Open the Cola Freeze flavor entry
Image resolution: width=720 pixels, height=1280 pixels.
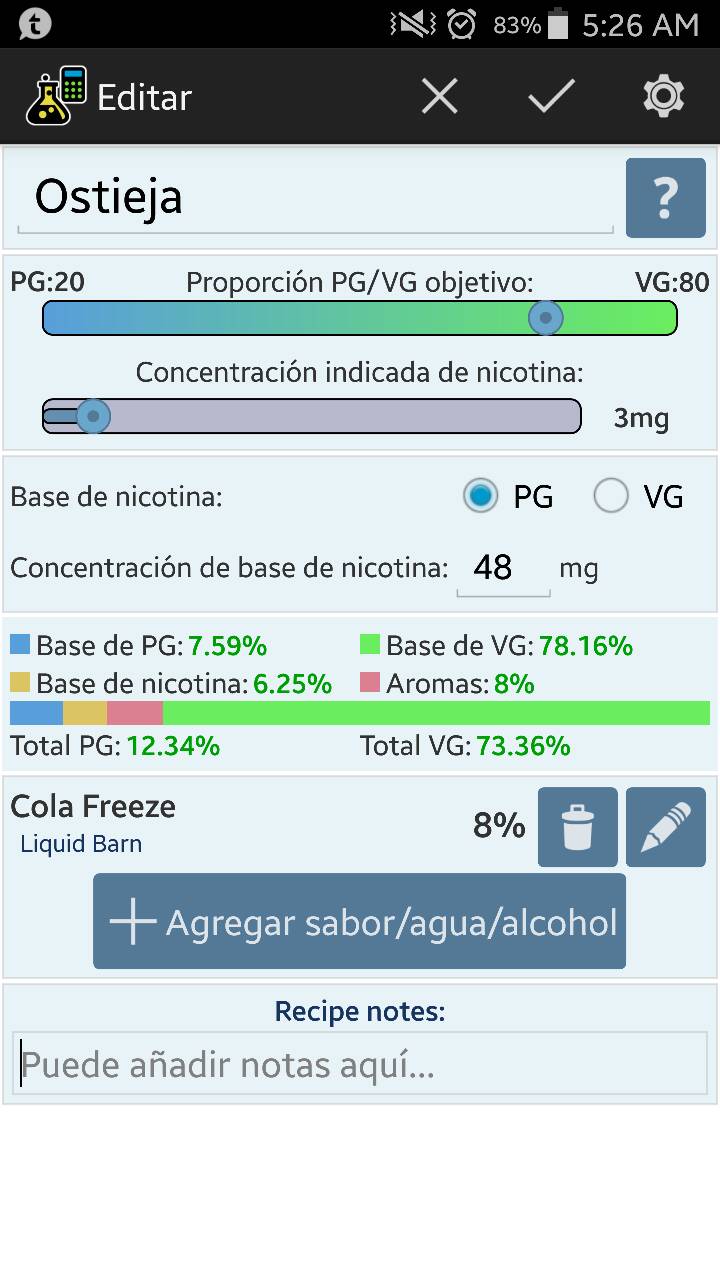click(92, 806)
